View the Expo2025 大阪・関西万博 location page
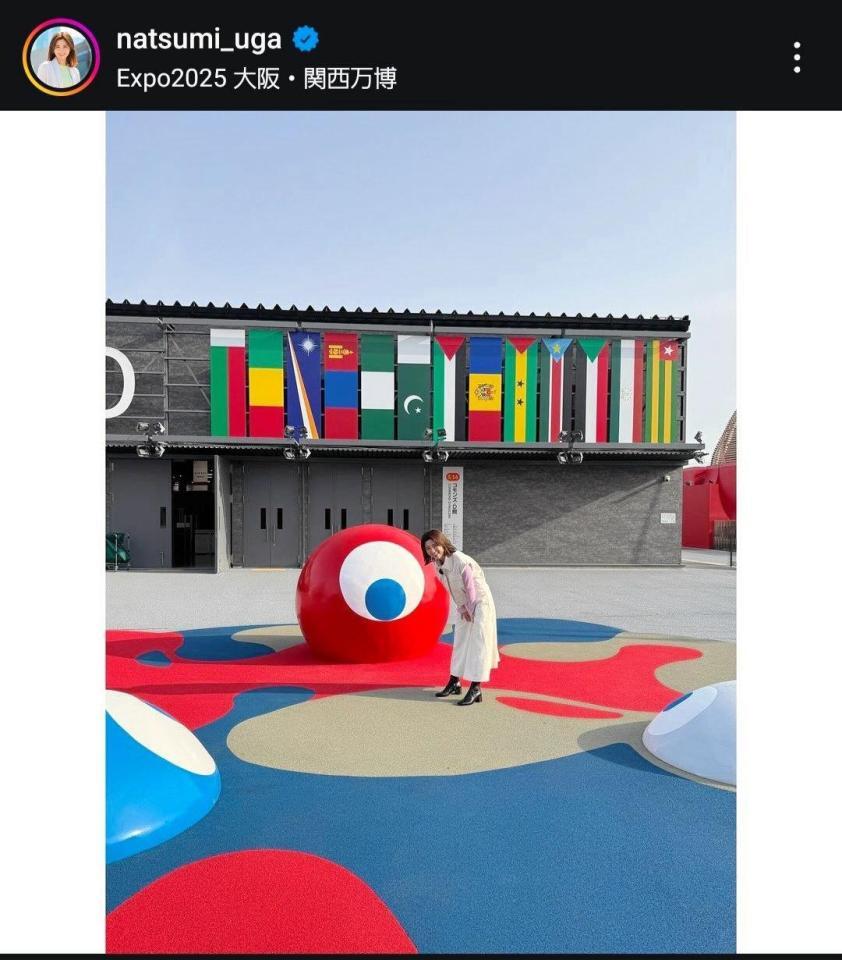The image size is (842, 960). pyautogui.click(x=256, y=79)
